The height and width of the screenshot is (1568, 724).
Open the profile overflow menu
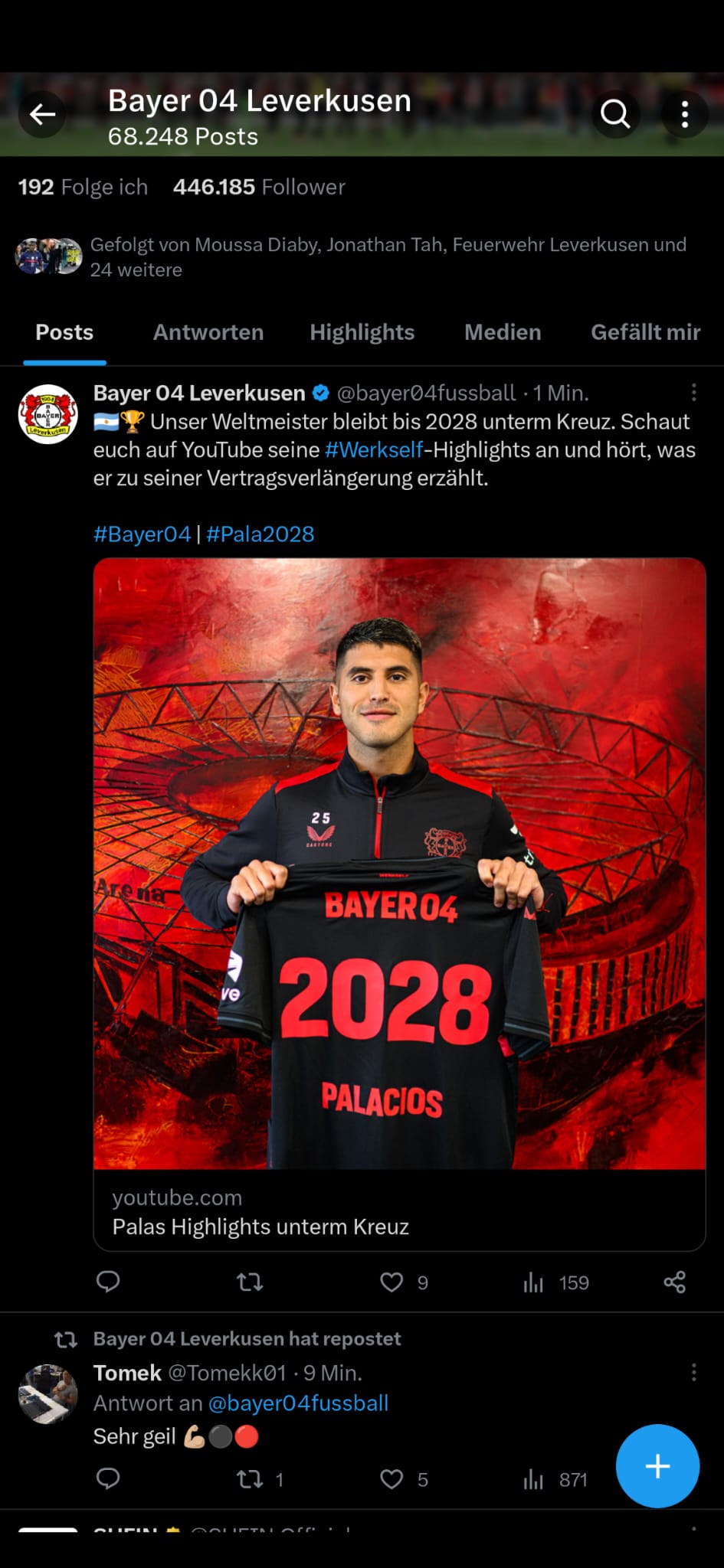tap(684, 115)
